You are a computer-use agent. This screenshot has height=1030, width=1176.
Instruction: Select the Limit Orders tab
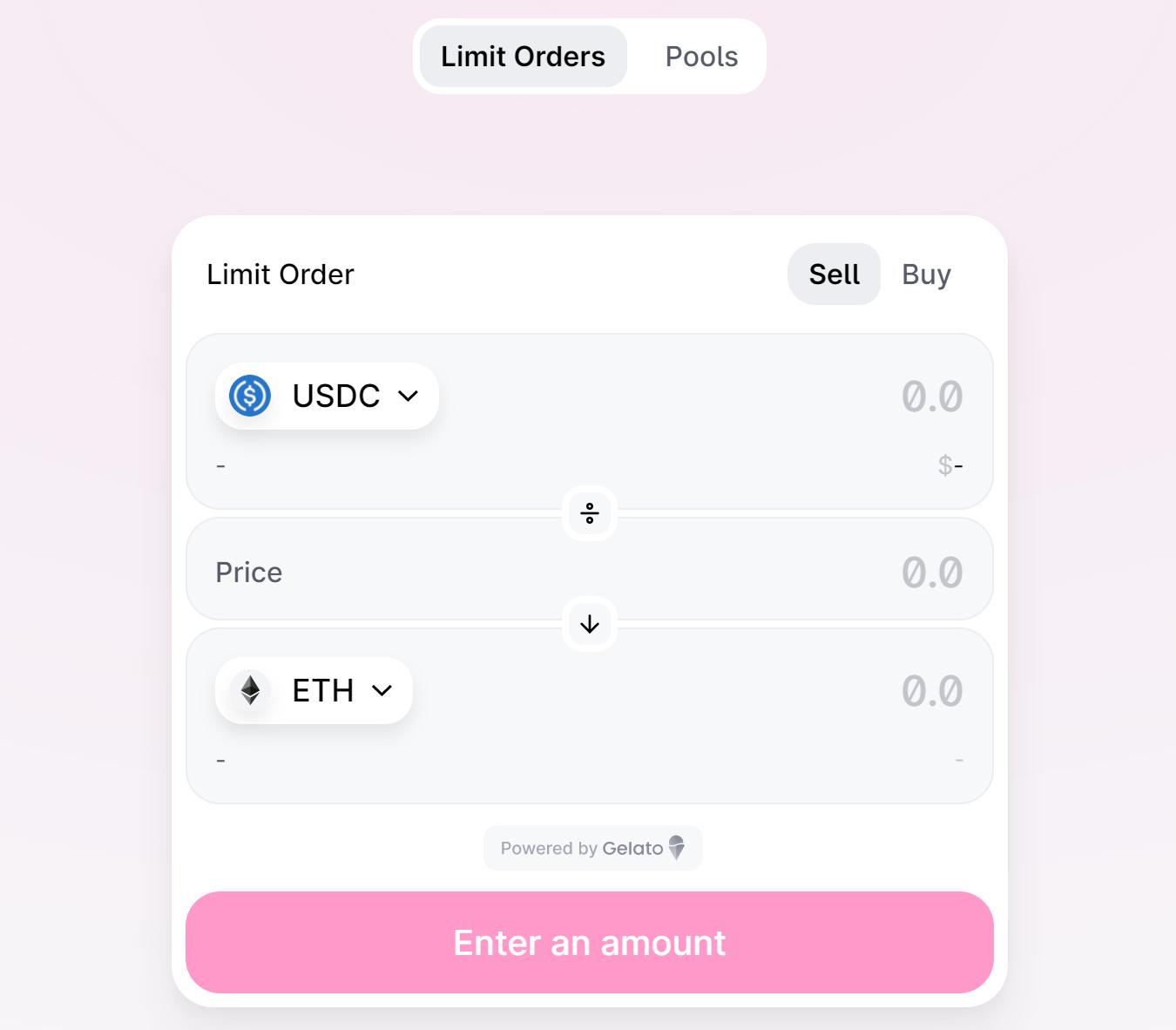click(x=523, y=57)
